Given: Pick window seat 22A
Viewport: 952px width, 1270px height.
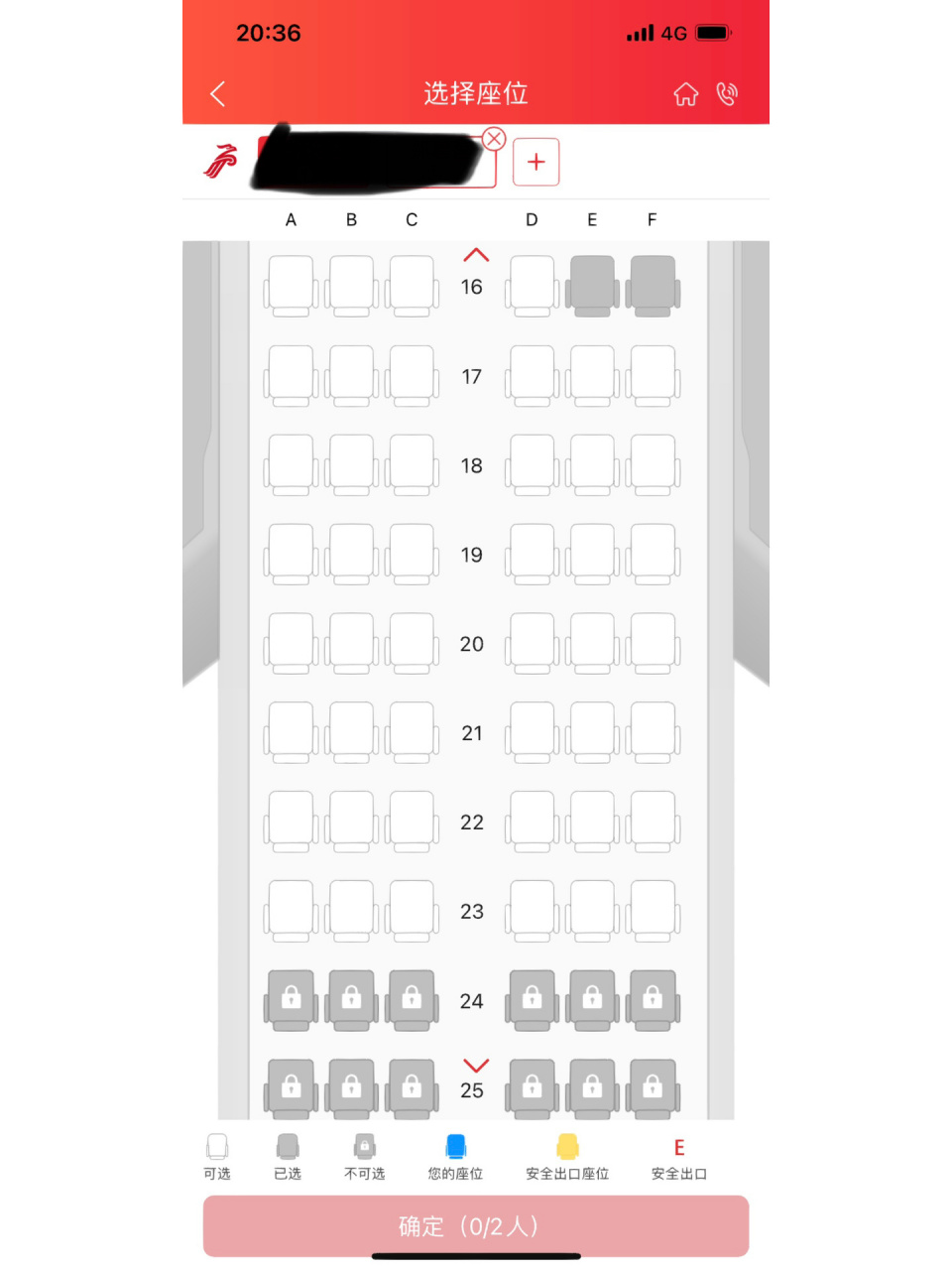Looking at the screenshot, I should (291, 821).
